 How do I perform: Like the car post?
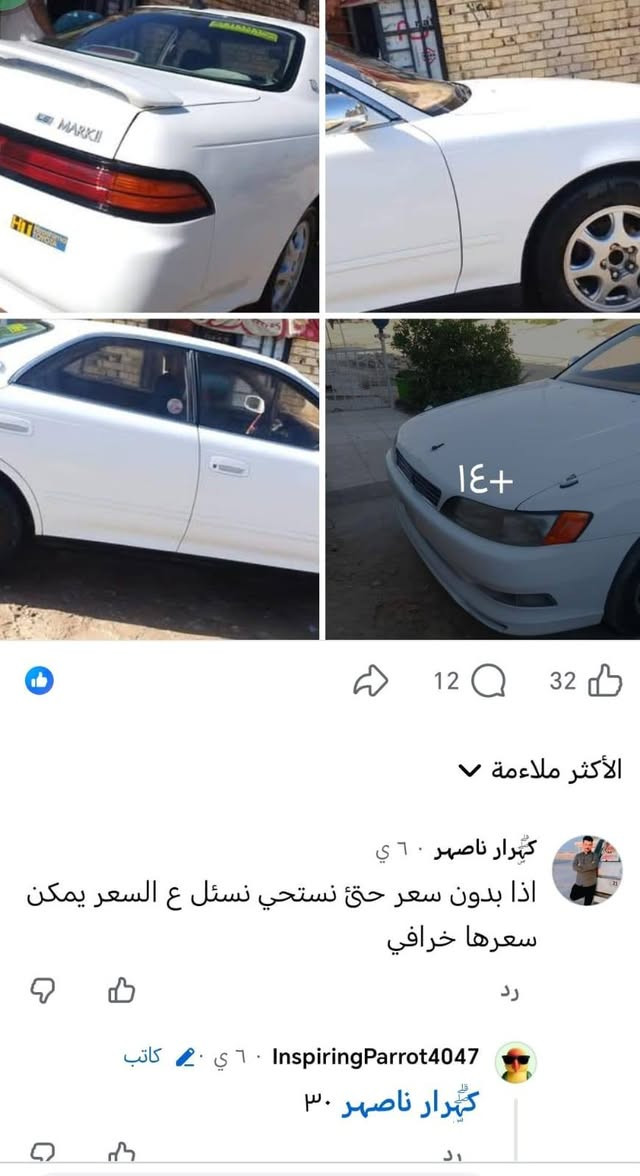[605, 681]
